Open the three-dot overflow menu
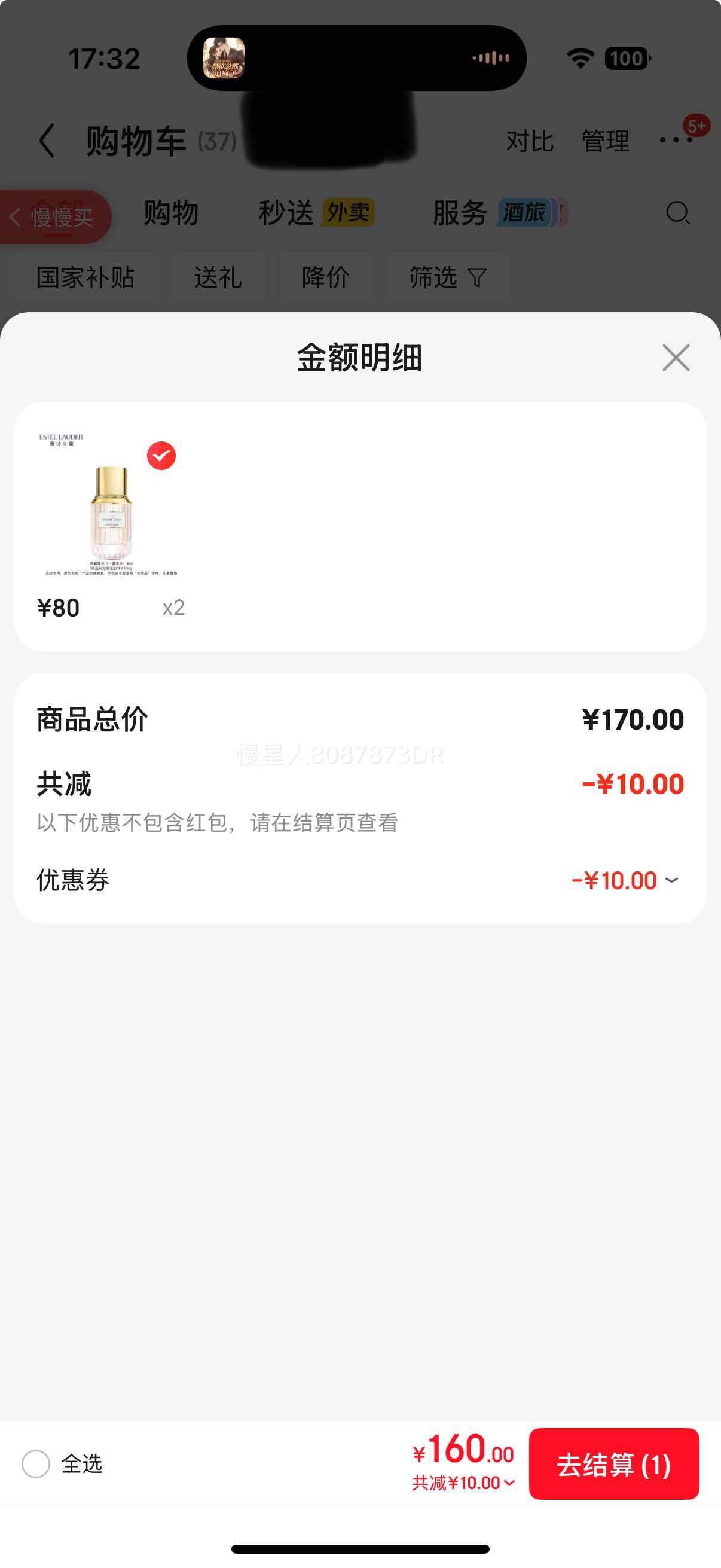This screenshot has height=1568, width=721. point(676,140)
